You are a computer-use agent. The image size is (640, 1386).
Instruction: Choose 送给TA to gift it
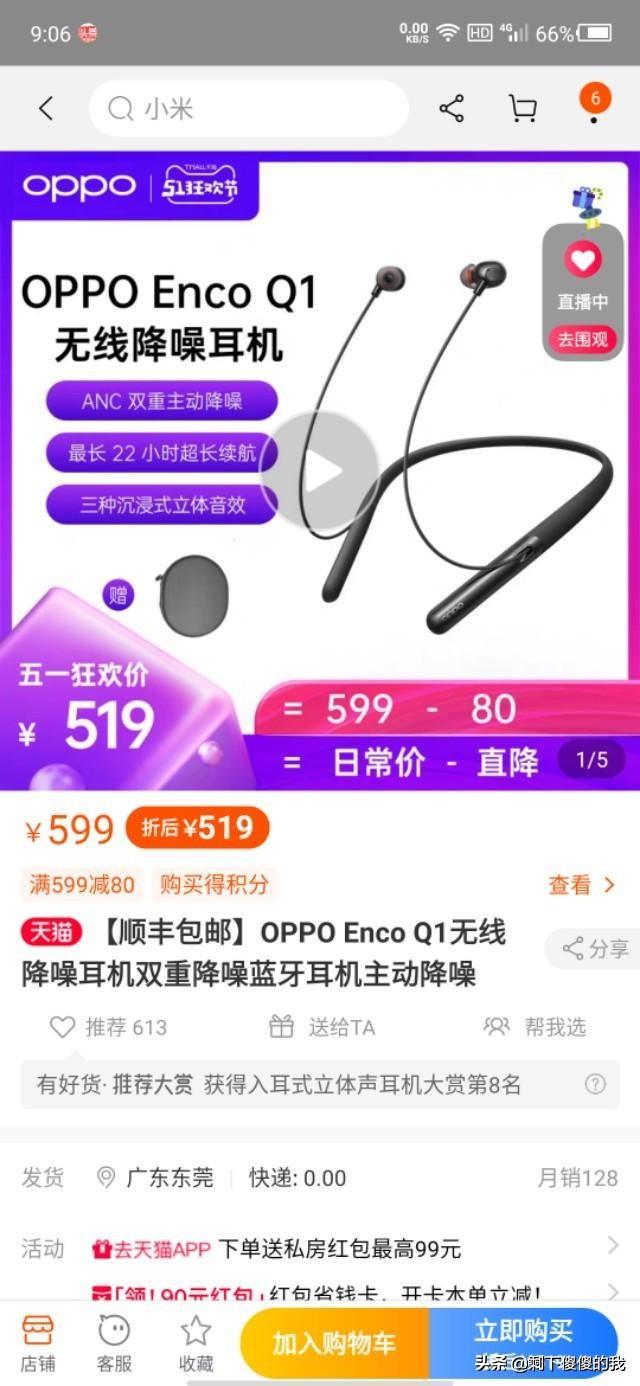click(x=322, y=1027)
